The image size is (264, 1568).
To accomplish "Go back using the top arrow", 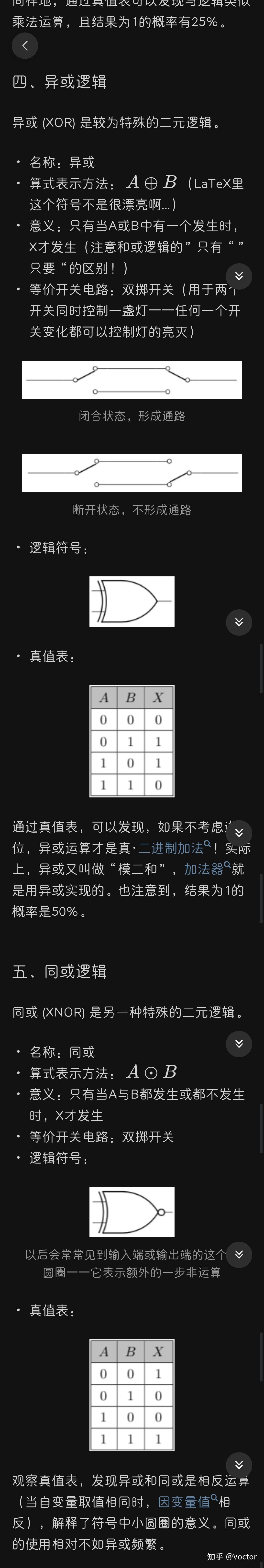I will 25,46.
